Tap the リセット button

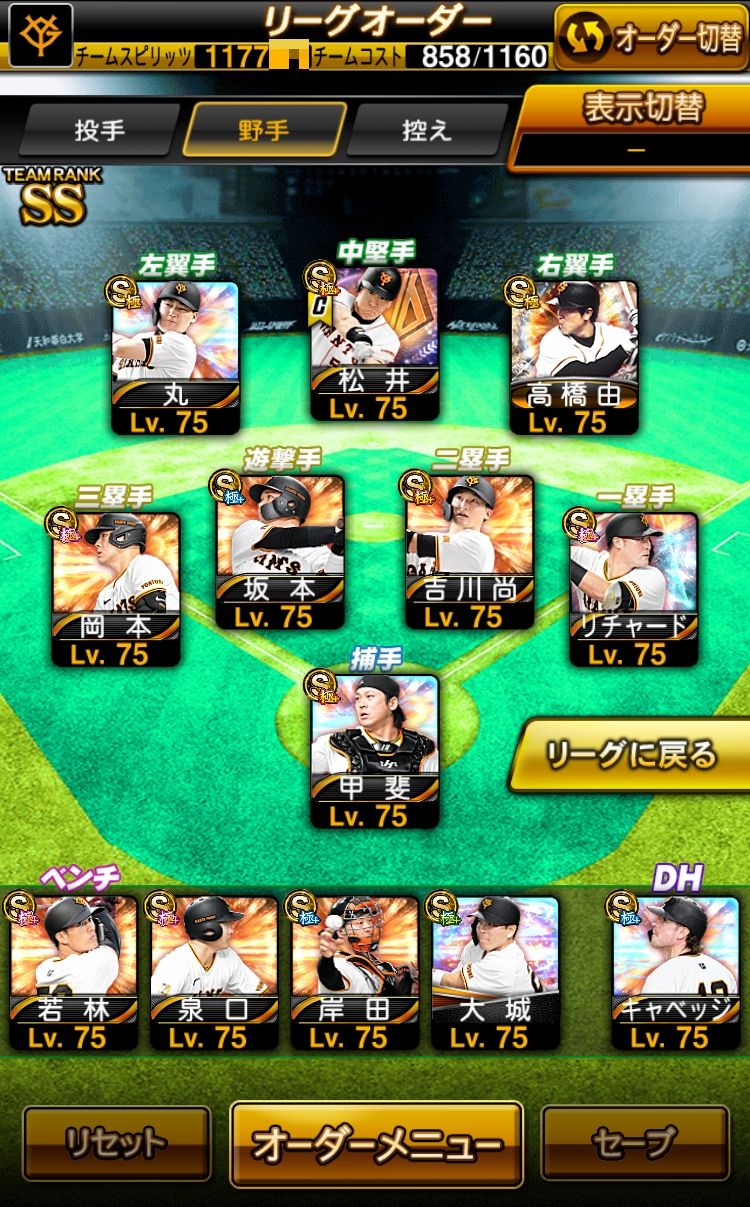116,1143
